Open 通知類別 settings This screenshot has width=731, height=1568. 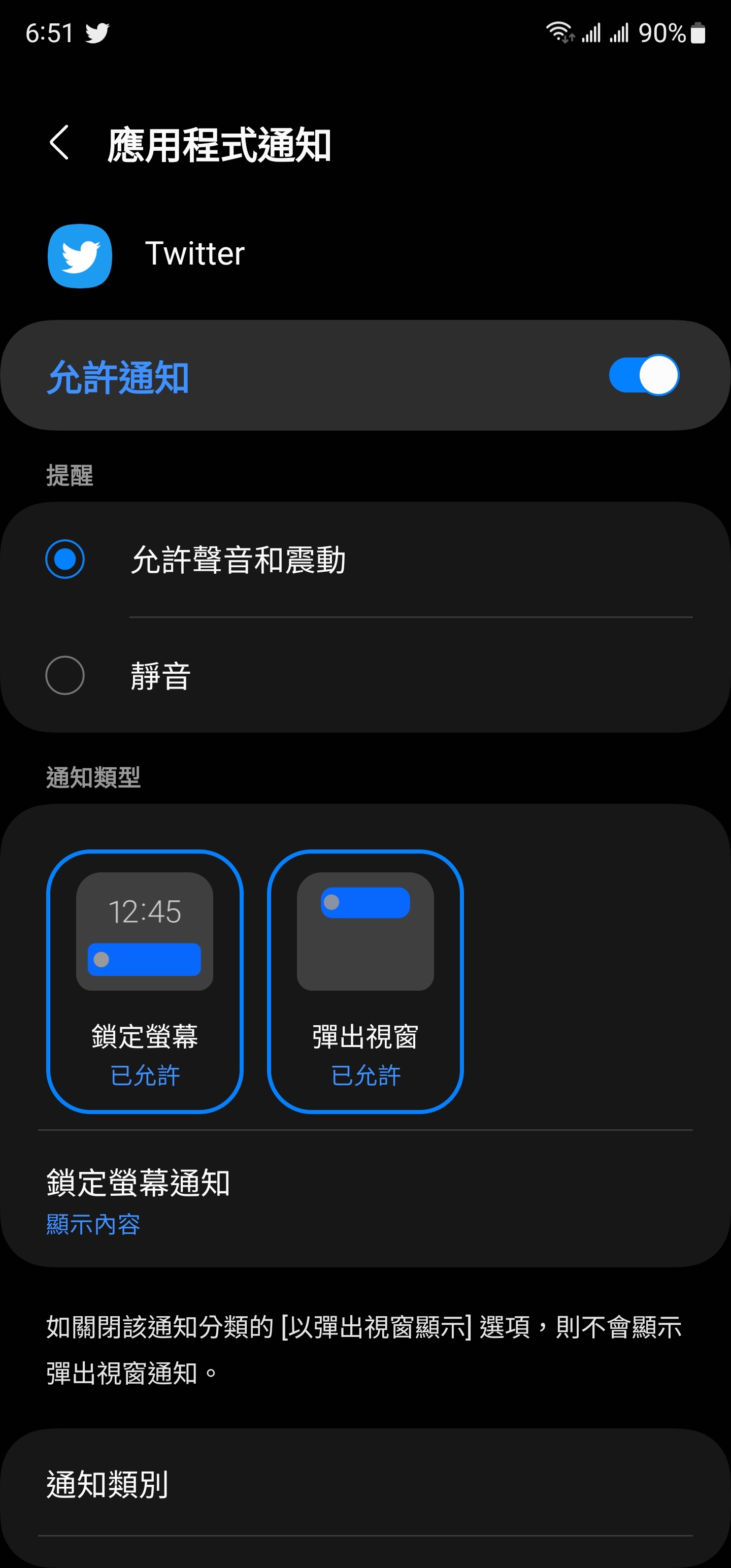(x=365, y=1485)
